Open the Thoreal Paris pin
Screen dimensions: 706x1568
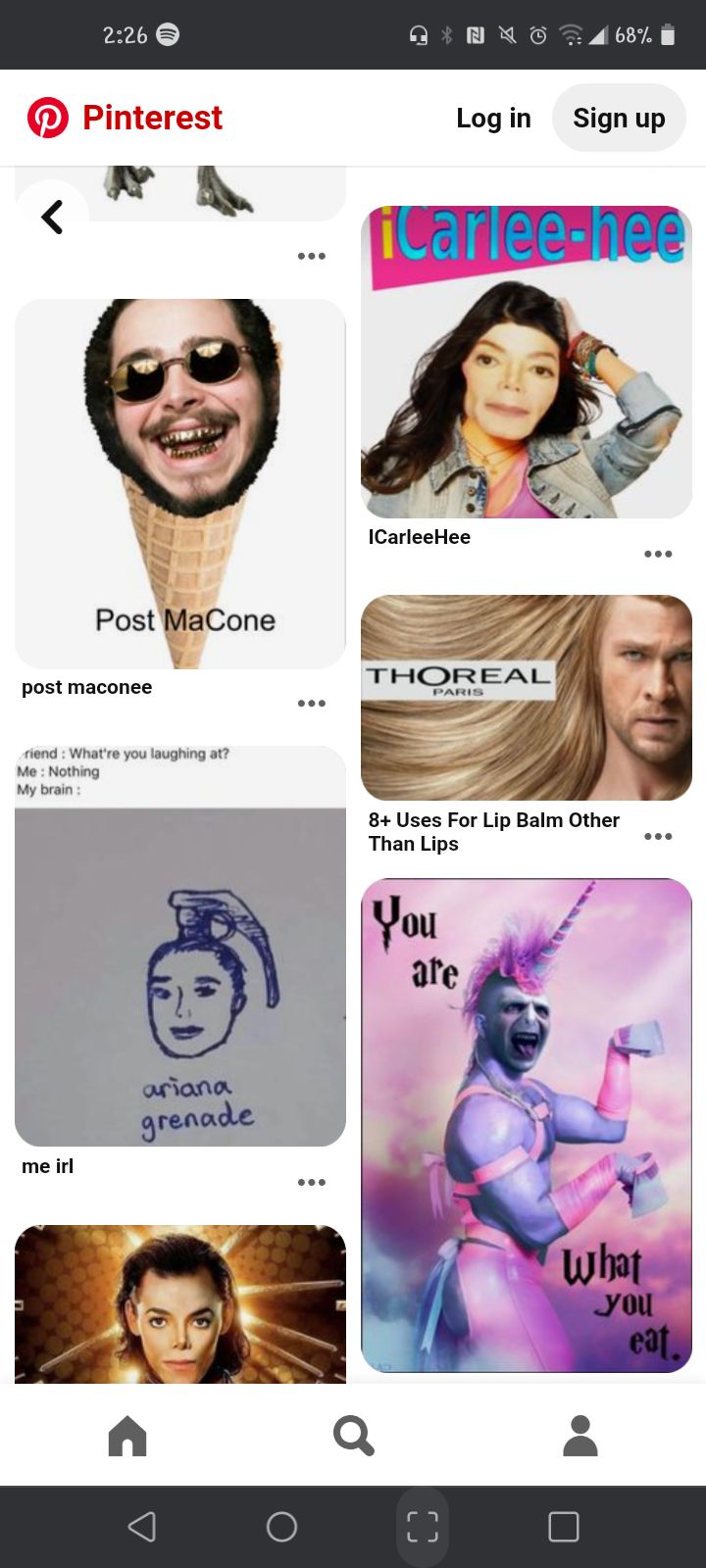pyautogui.click(x=527, y=697)
